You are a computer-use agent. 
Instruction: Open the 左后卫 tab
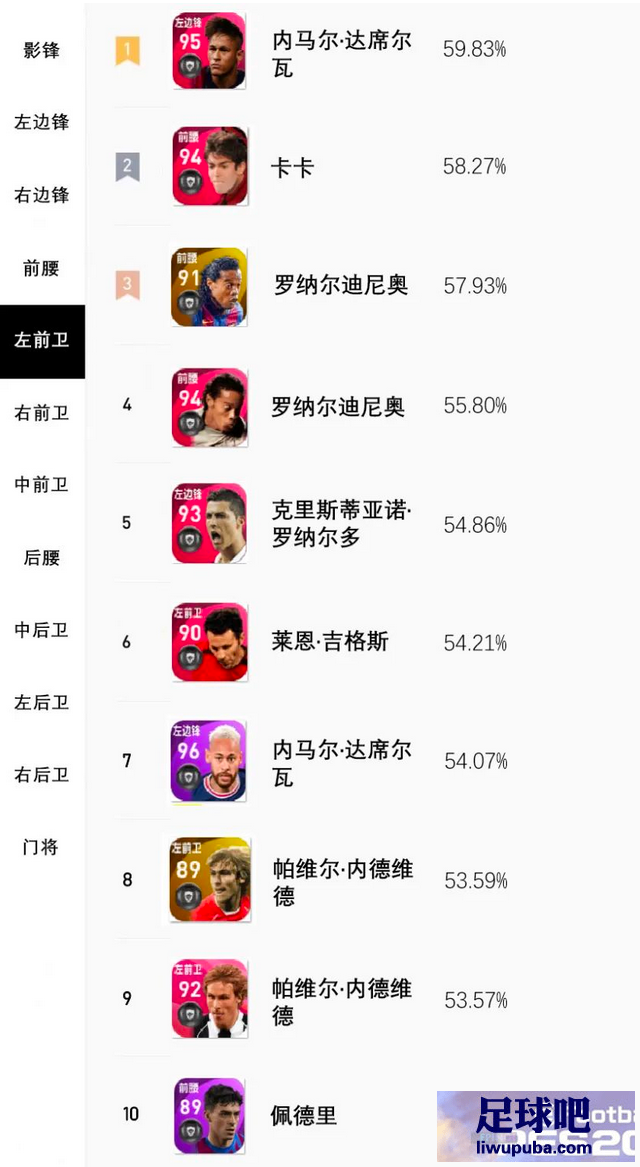[x=42, y=702]
